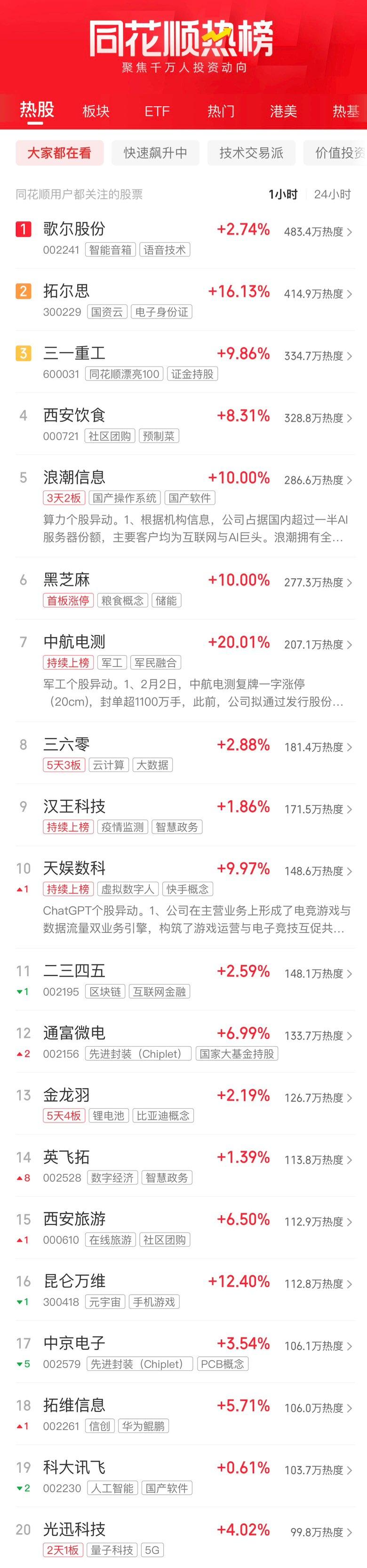The image size is (367, 1568).
Task: Open 浪潮信息 stock row
Action: pos(183,505)
